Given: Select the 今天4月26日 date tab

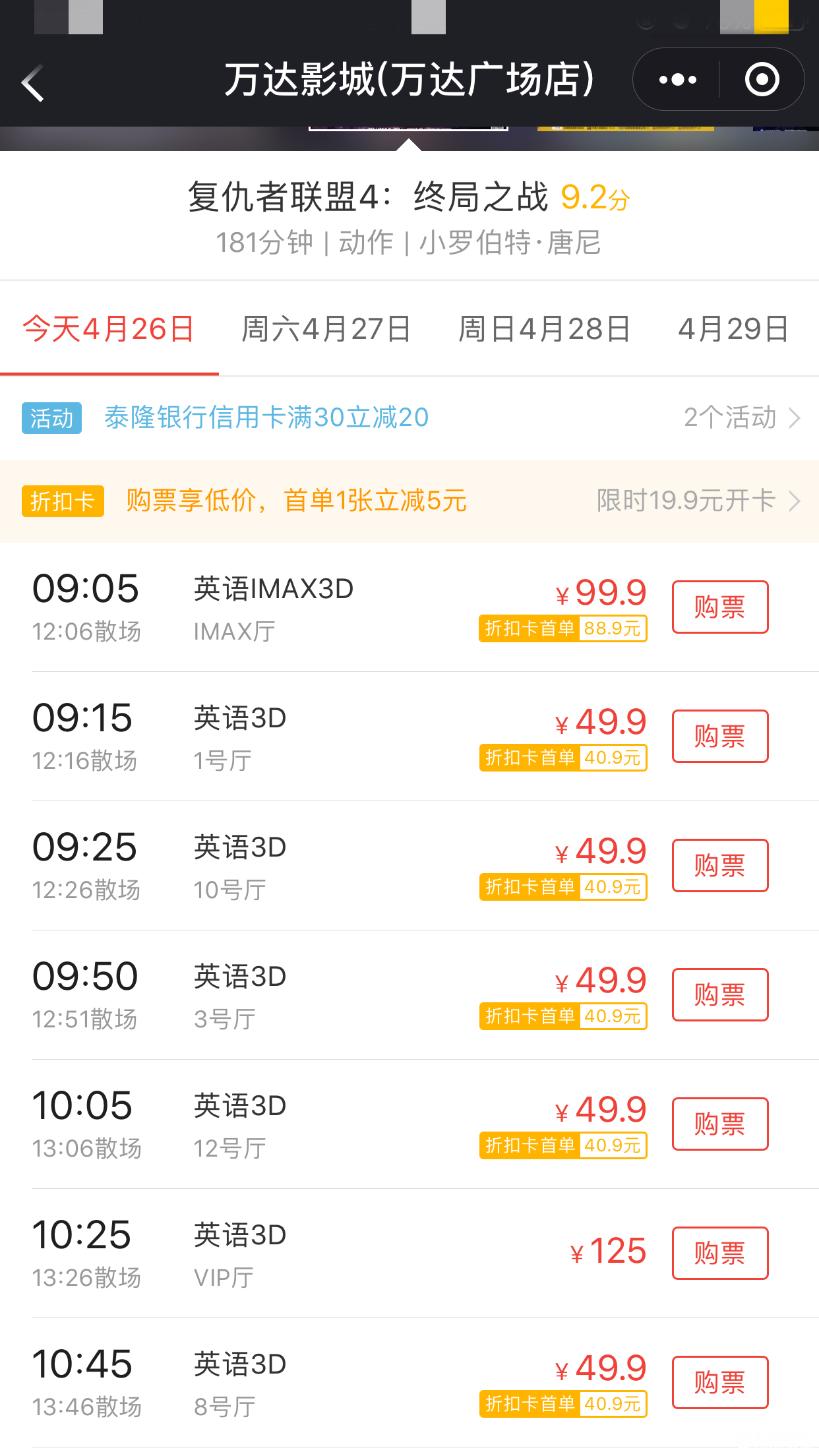Looking at the screenshot, I should pyautogui.click(x=109, y=329).
